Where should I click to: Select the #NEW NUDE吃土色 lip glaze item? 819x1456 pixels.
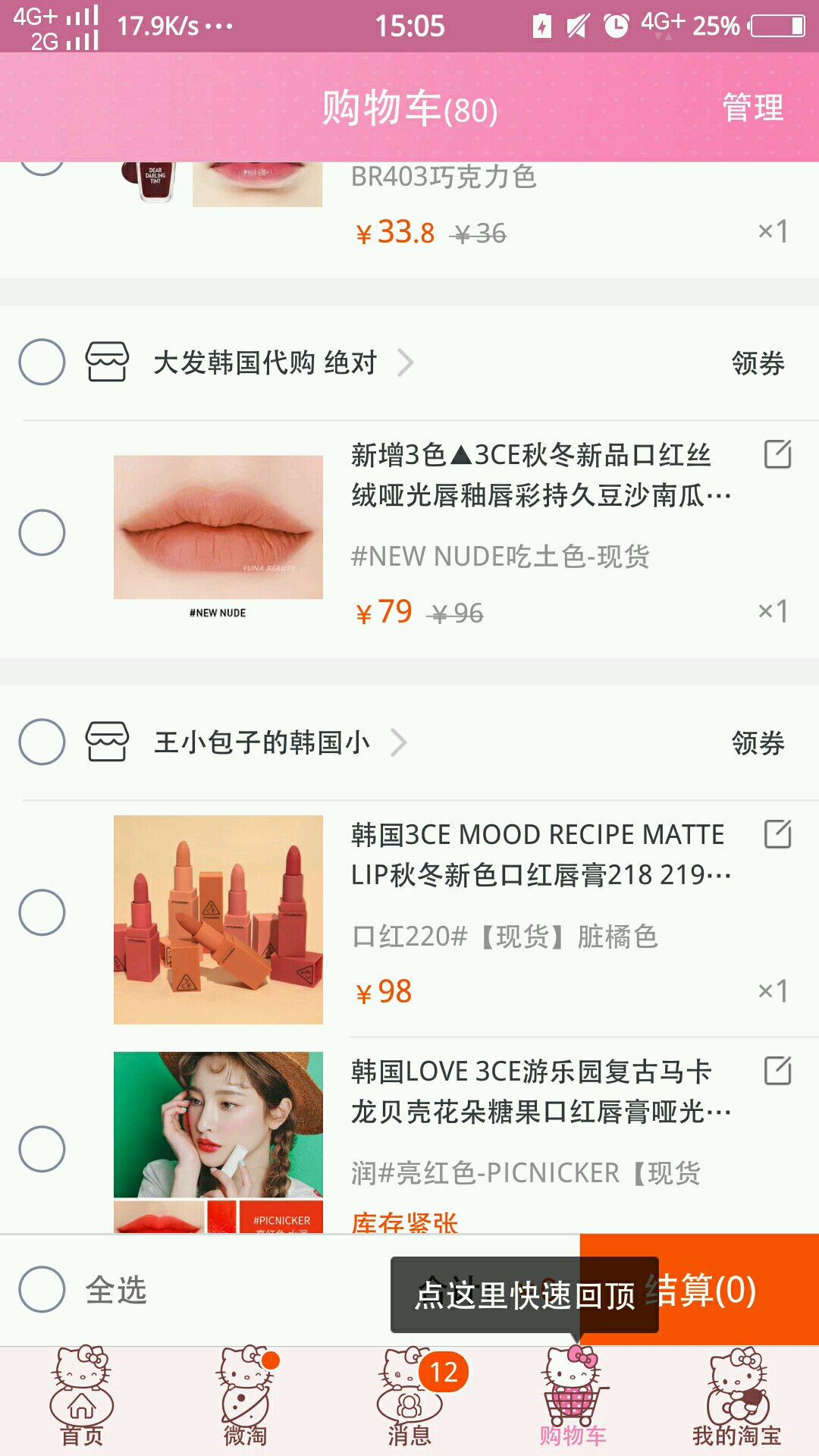click(x=42, y=532)
